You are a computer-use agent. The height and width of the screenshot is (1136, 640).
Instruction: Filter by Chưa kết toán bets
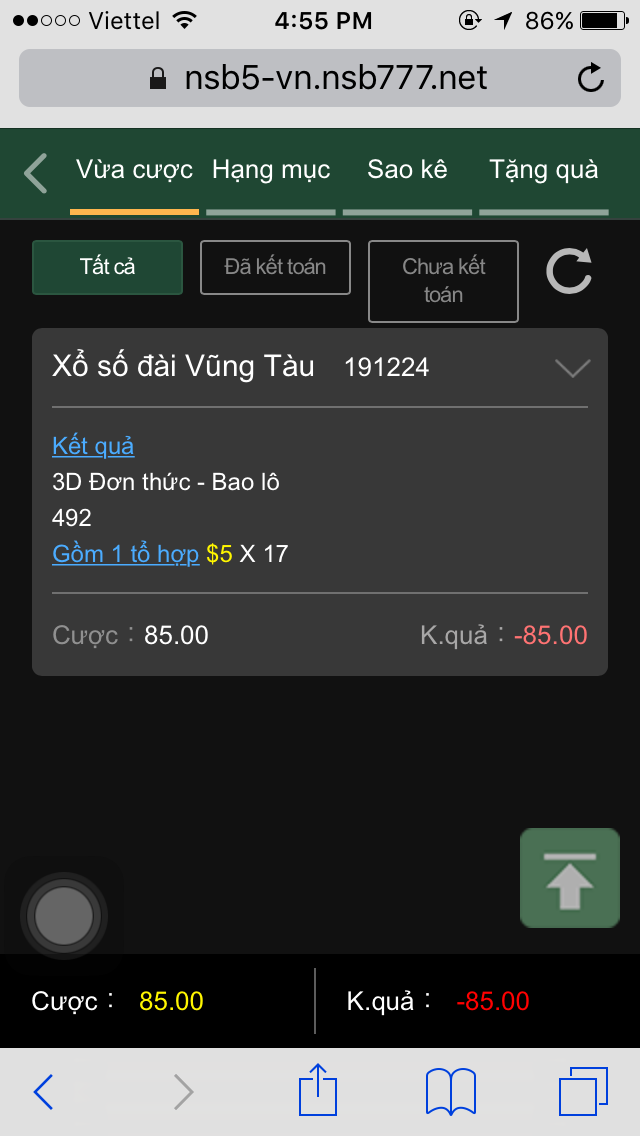443,281
